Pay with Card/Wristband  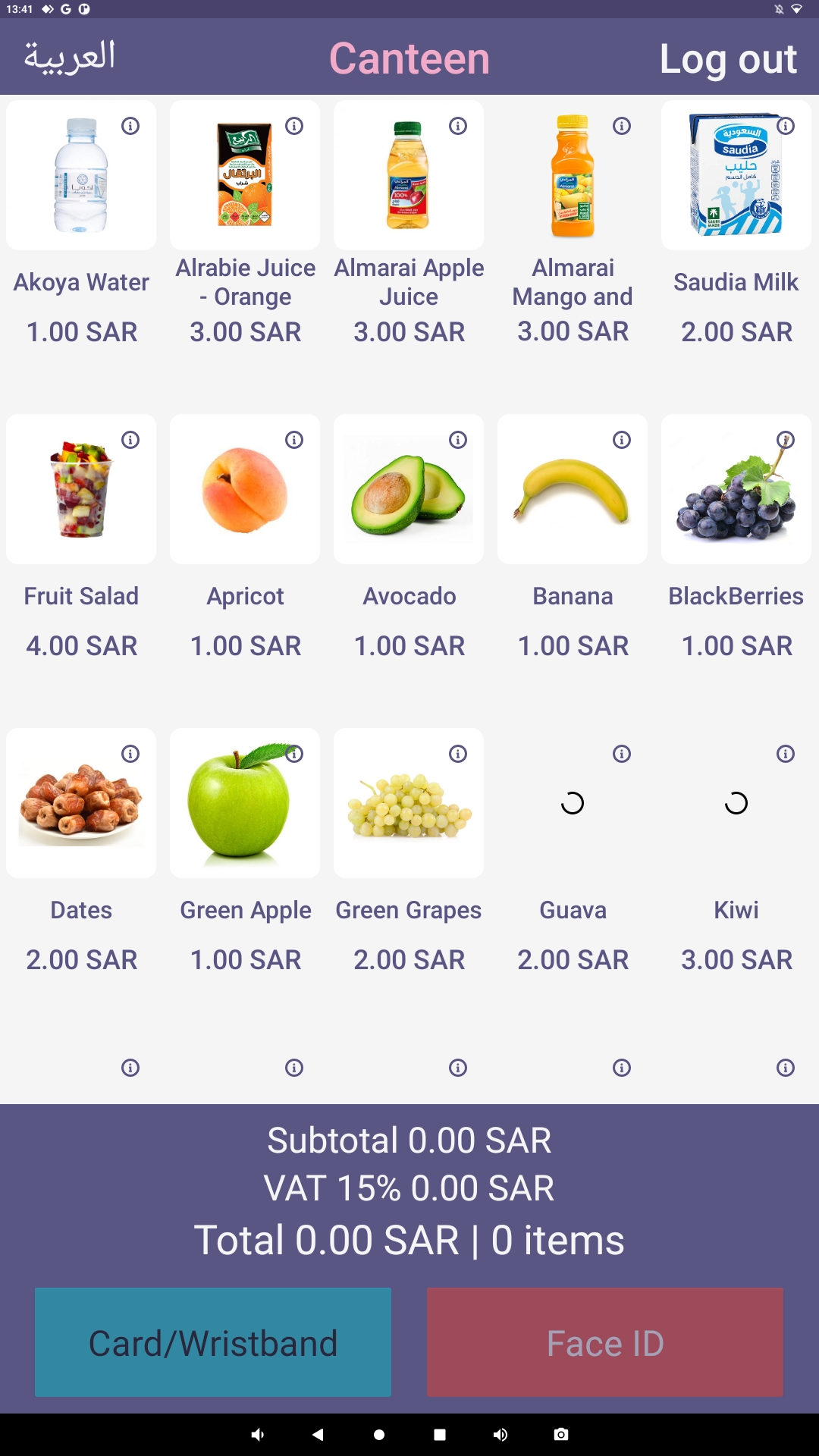click(x=213, y=1342)
